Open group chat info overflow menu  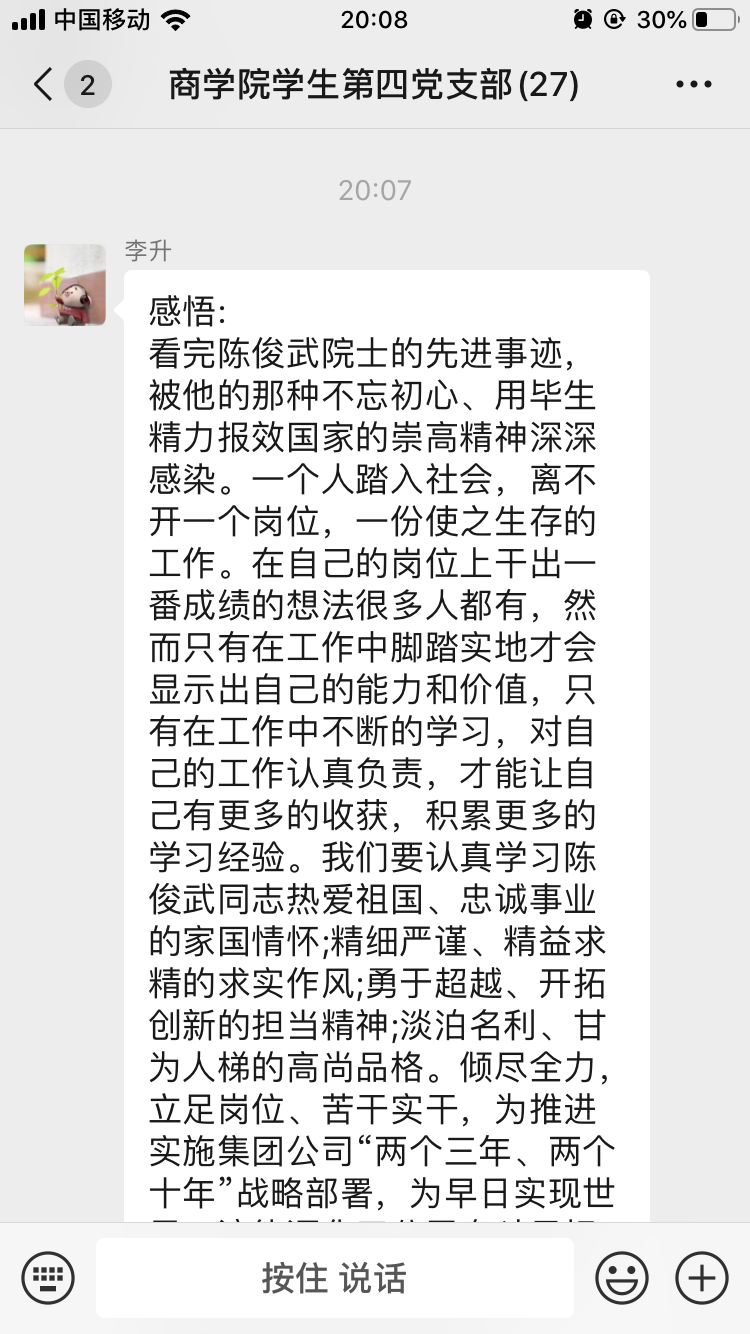693,85
